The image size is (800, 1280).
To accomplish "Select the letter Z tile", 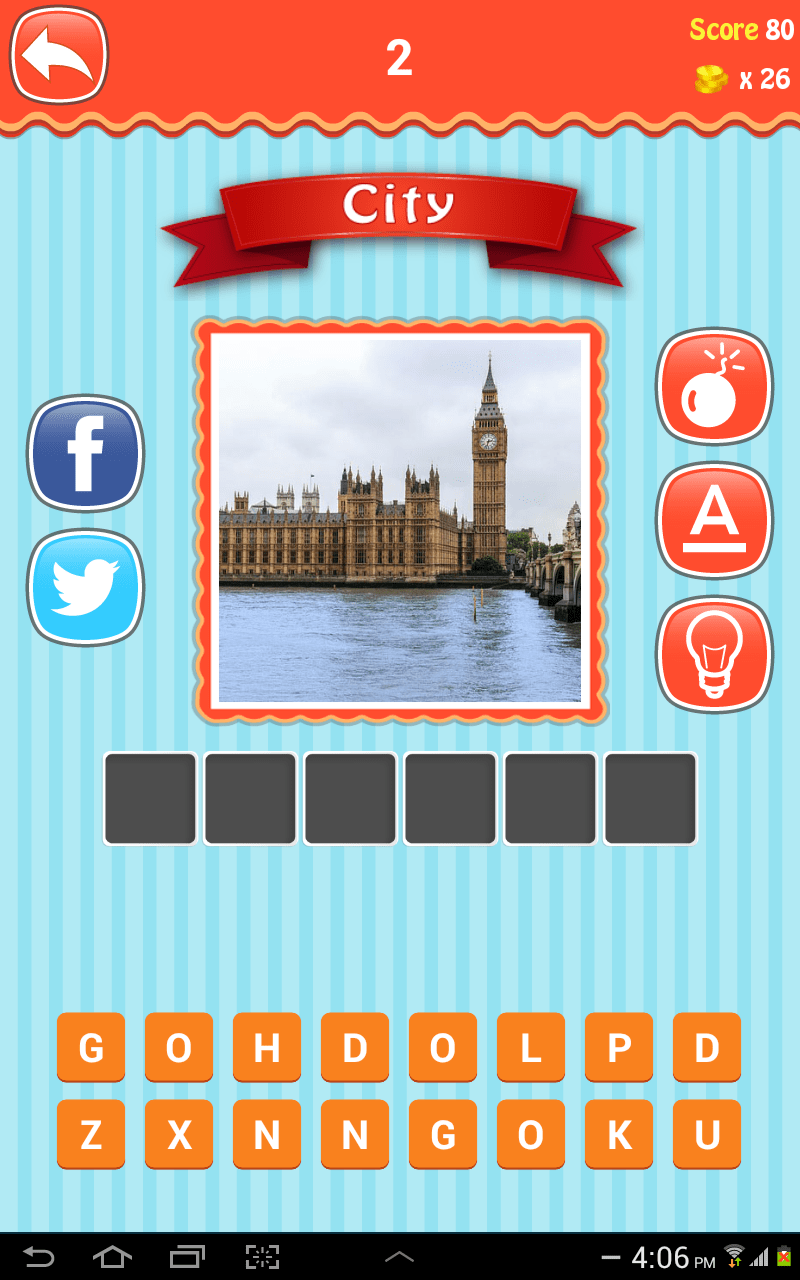I will (91, 1134).
